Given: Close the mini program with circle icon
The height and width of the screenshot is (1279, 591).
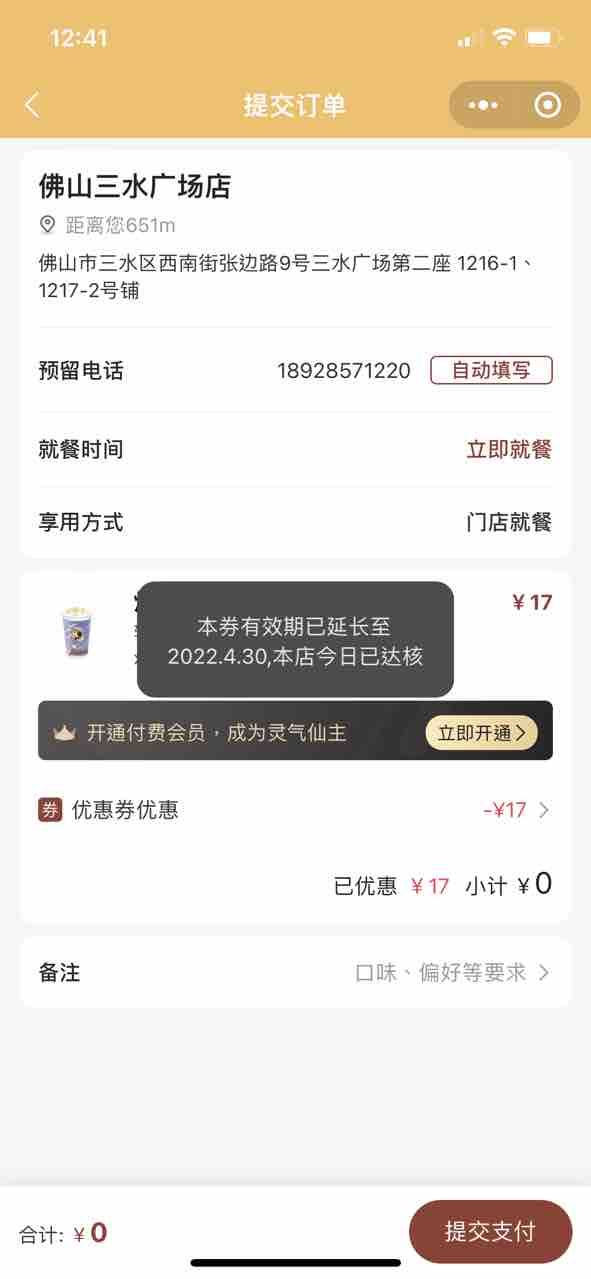Looking at the screenshot, I should point(548,105).
